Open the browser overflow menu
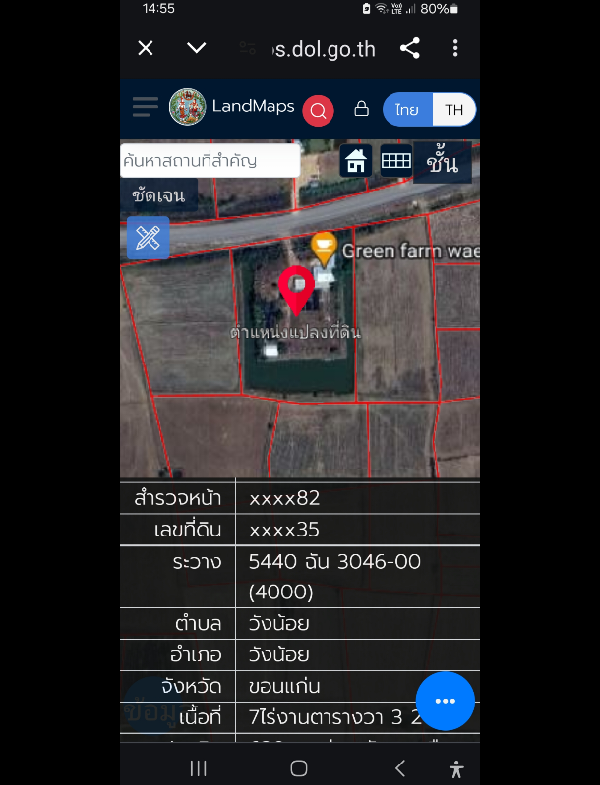600x785 pixels. pyautogui.click(x=455, y=48)
